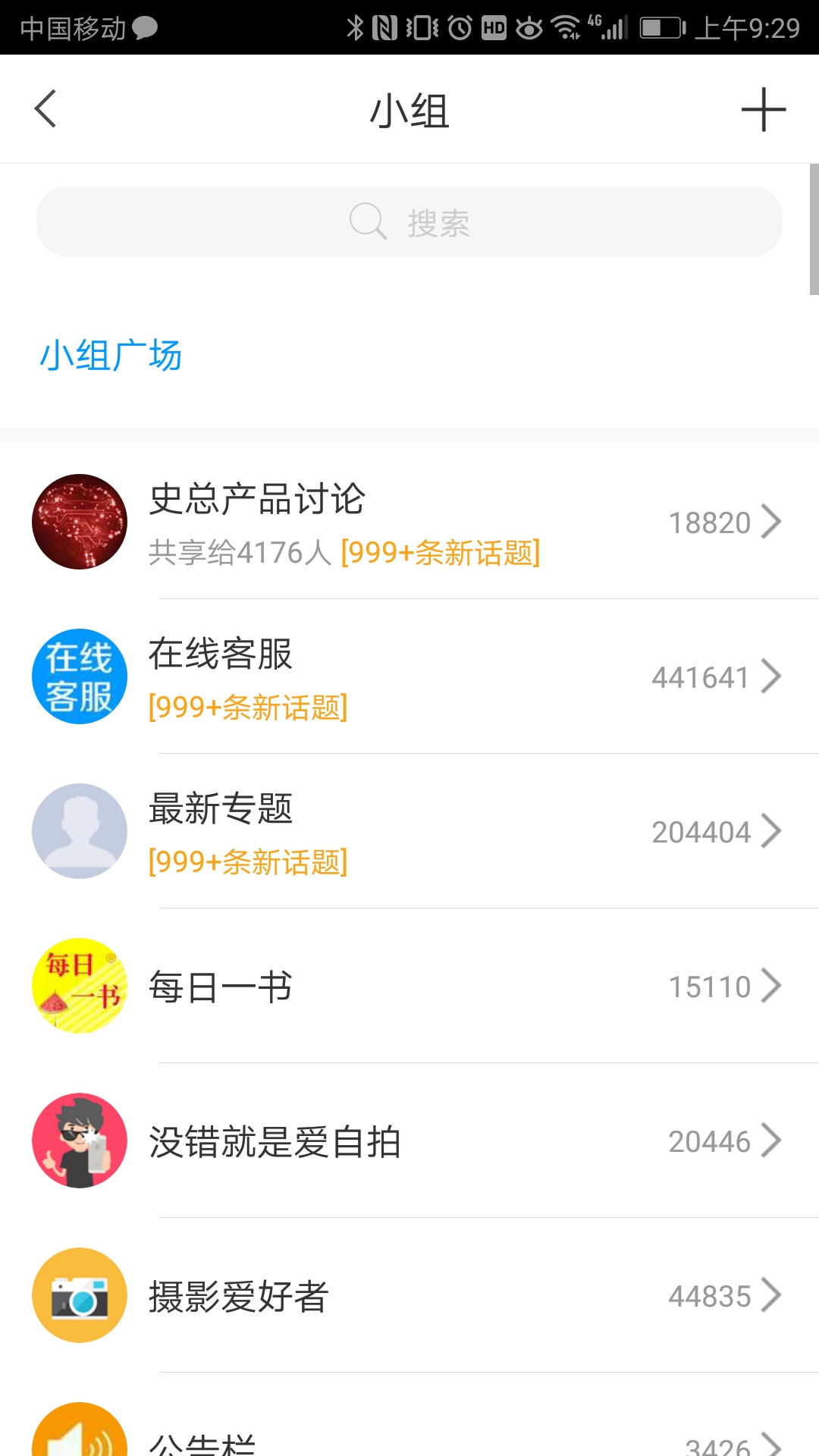
Task: Go back from the 小组 page
Action: pyautogui.click(x=45, y=109)
